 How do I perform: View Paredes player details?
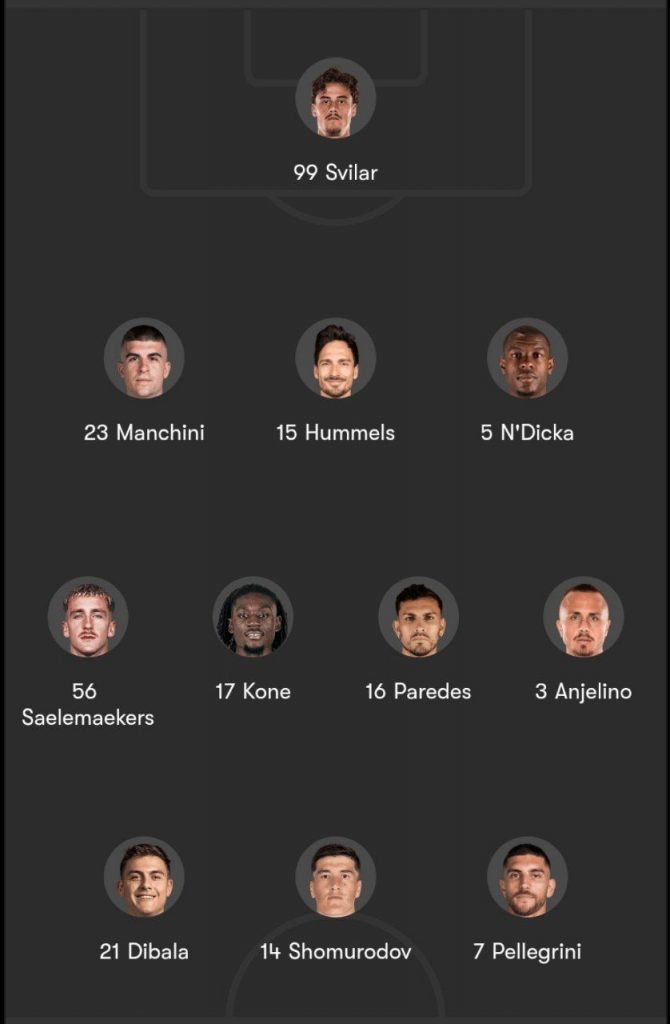click(x=418, y=617)
